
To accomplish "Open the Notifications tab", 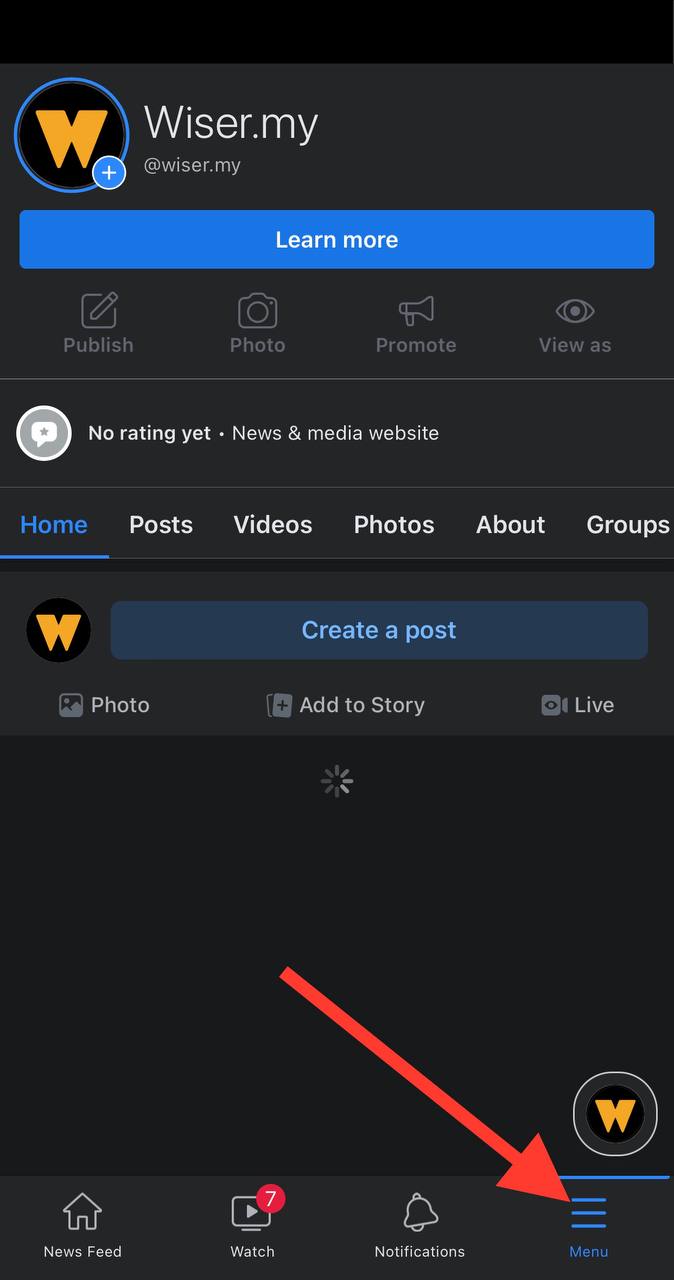I will (420, 1225).
